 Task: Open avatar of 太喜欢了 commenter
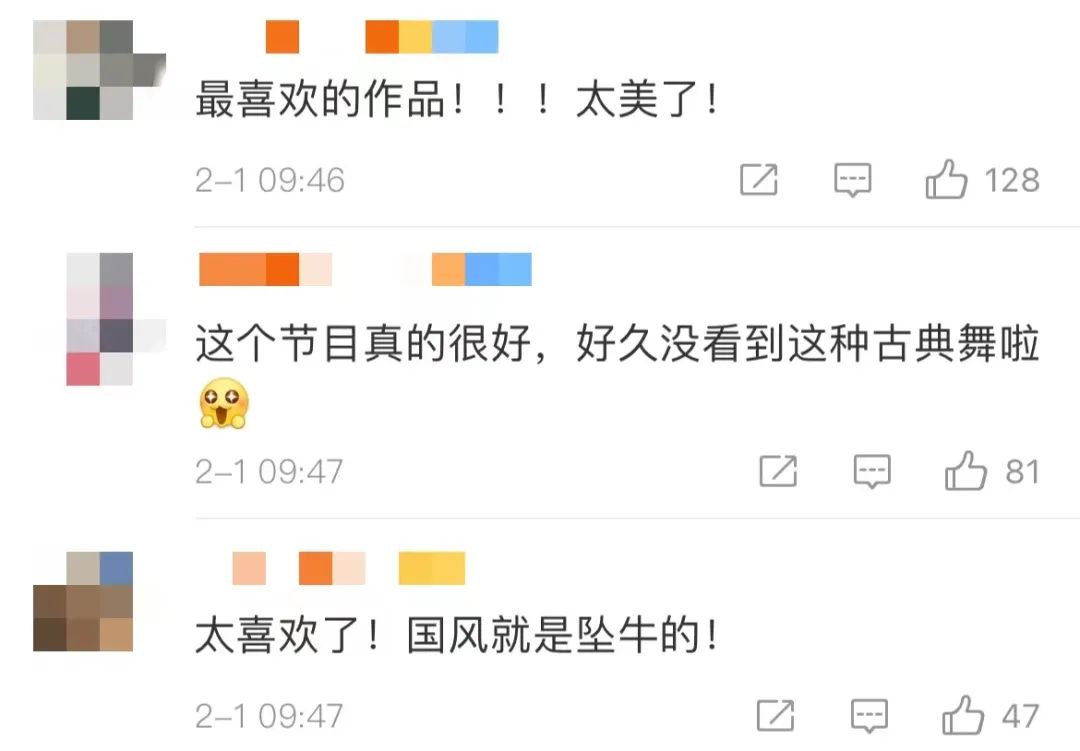(x=83, y=602)
